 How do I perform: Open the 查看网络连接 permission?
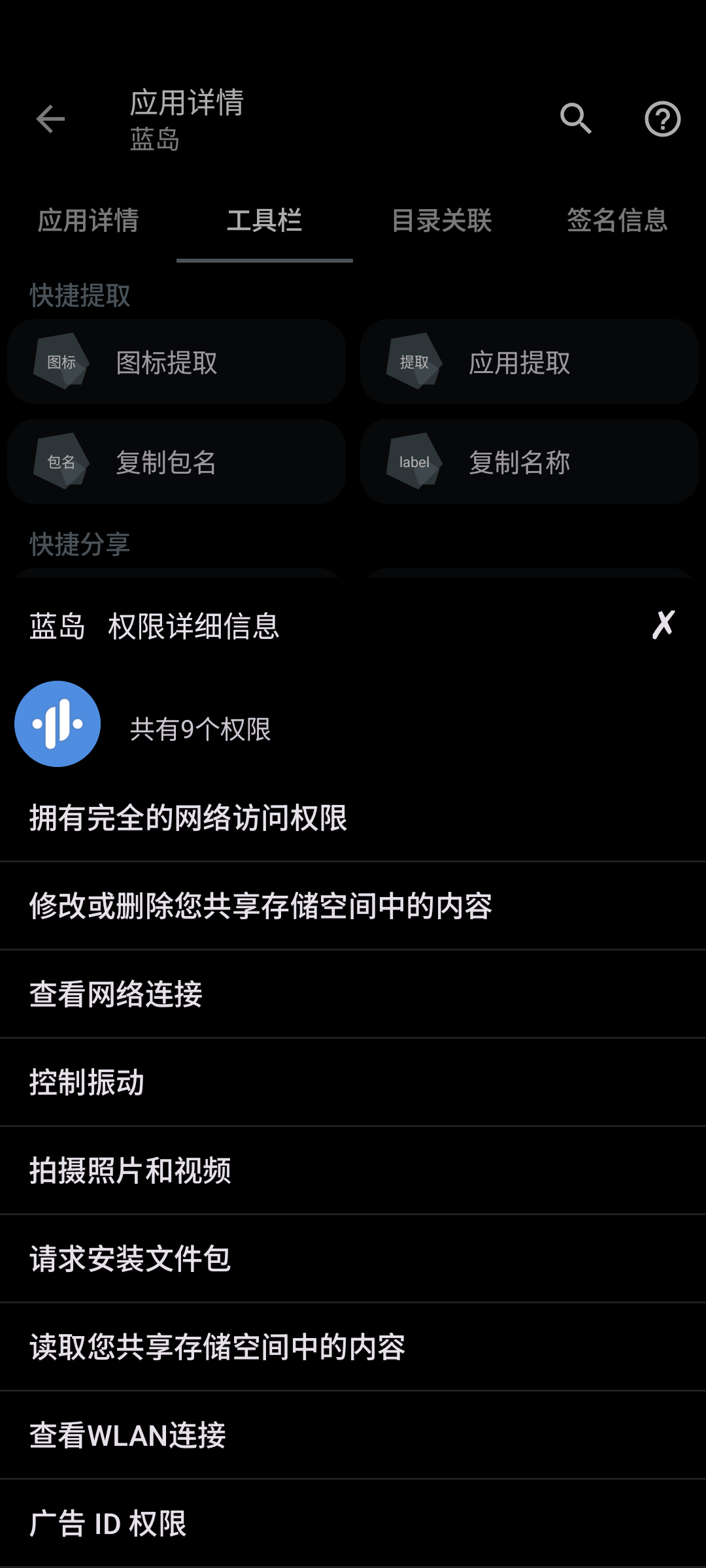353,994
